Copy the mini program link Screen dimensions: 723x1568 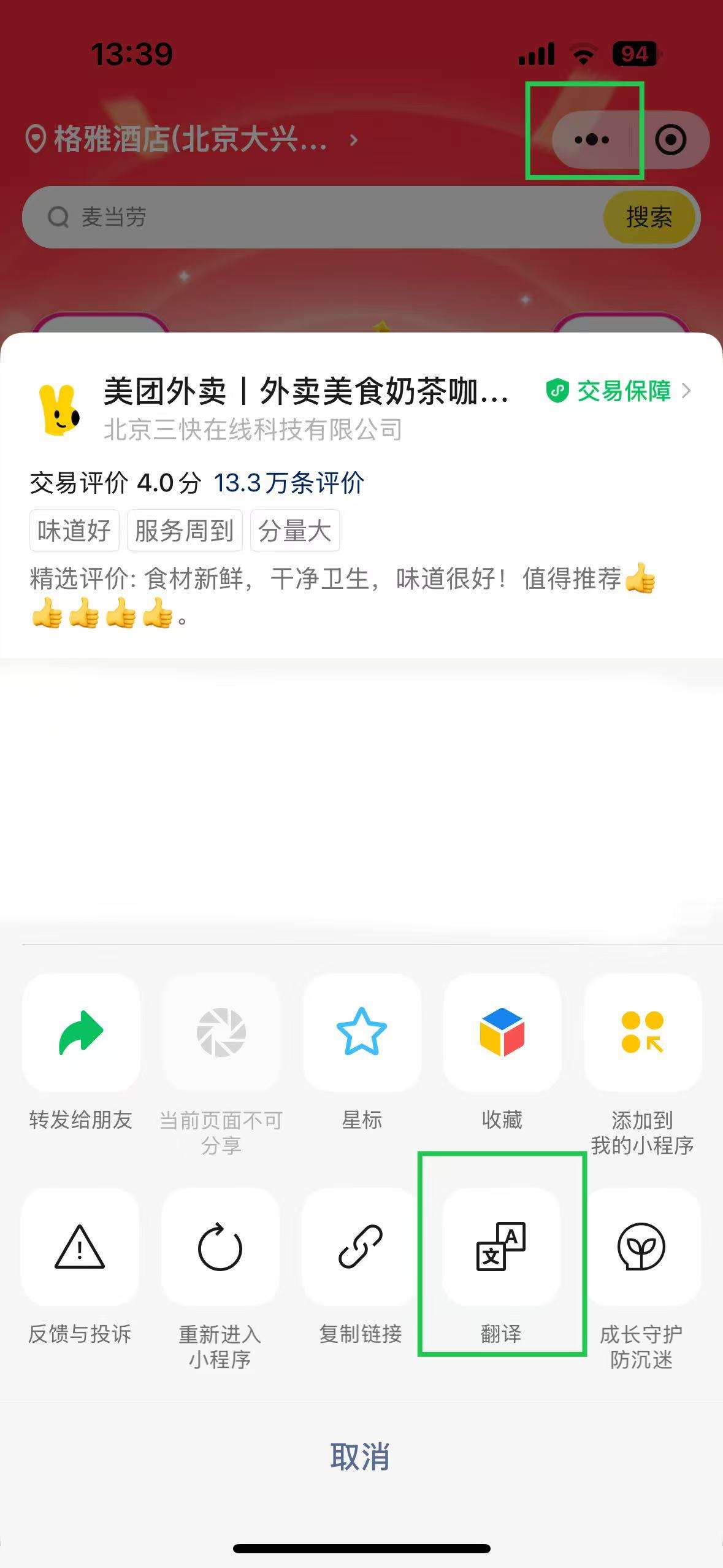pyautogui.click(x=362, y=1248)
